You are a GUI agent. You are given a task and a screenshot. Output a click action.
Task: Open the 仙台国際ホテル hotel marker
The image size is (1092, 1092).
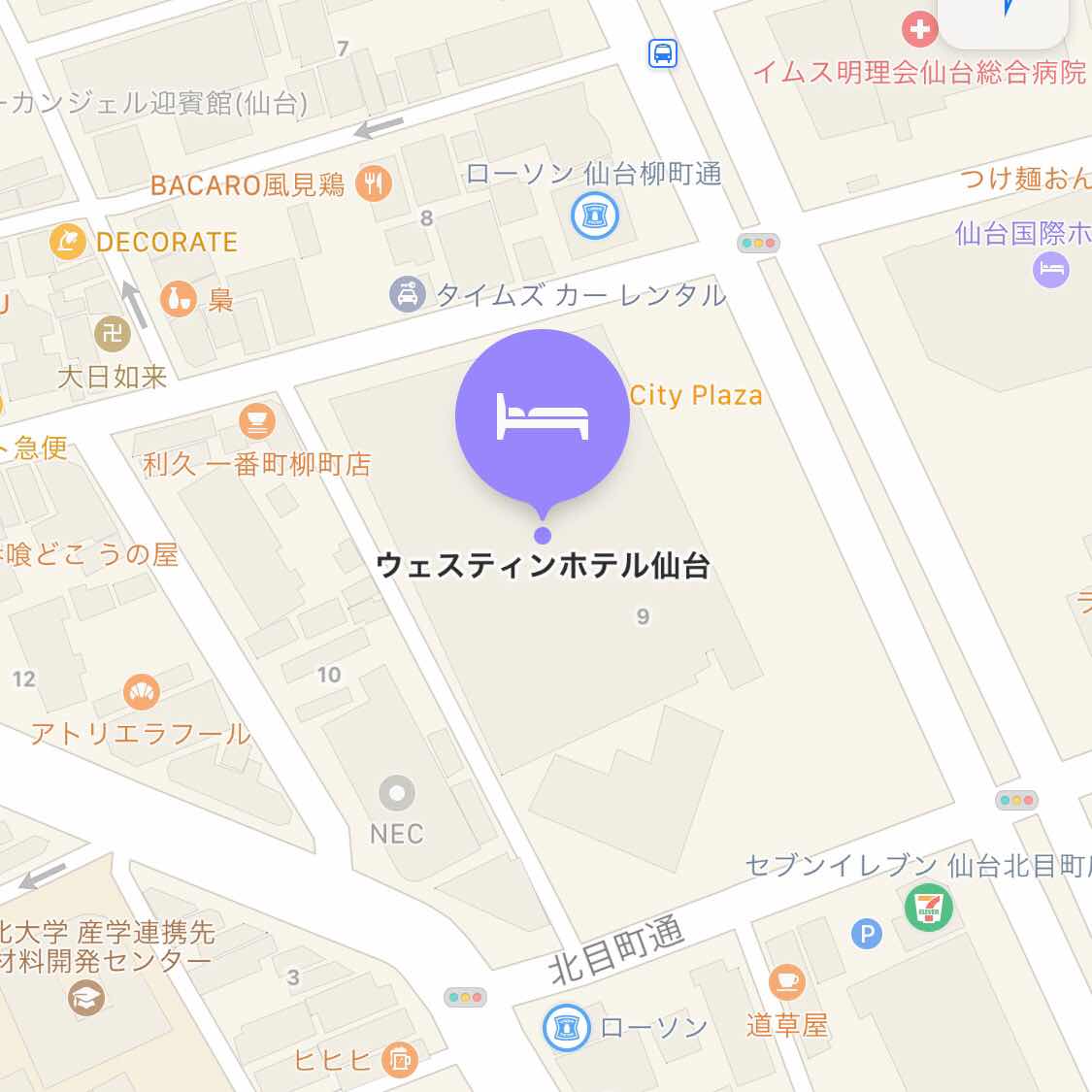tap(1051, 268)
